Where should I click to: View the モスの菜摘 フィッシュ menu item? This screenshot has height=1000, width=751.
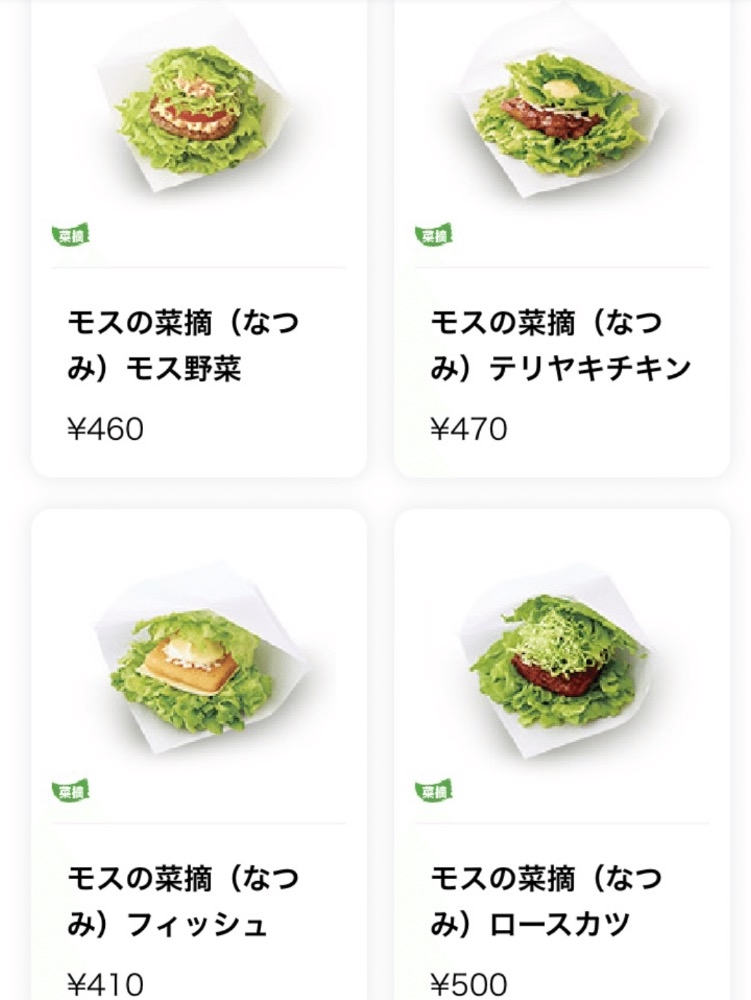point(198,760)
